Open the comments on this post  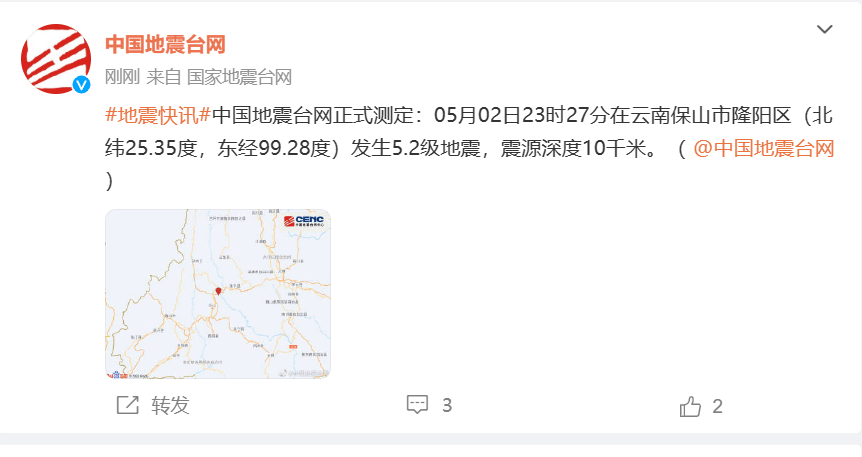(430, 405)
